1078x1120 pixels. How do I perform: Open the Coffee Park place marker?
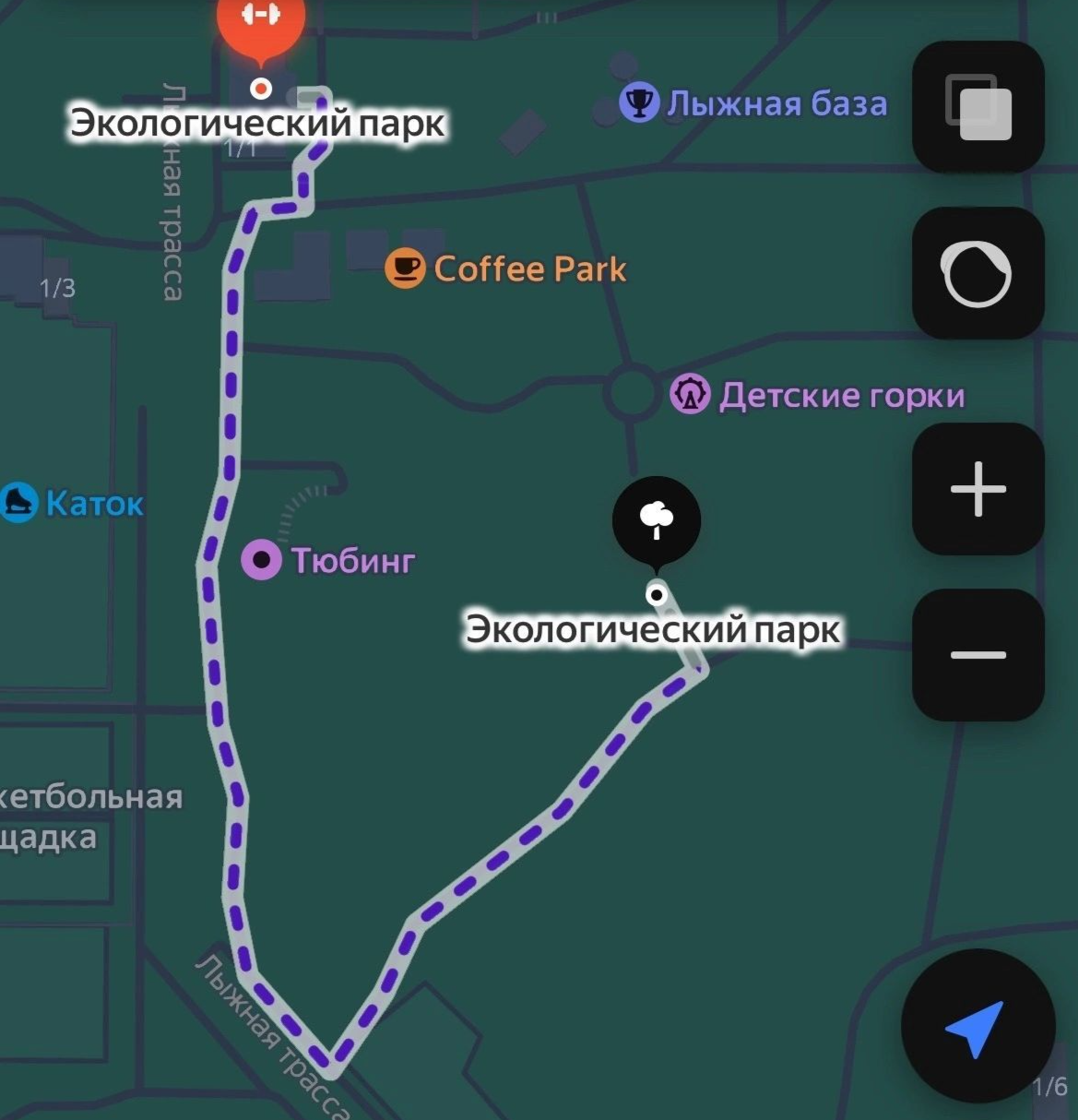(x=405, y=268)
